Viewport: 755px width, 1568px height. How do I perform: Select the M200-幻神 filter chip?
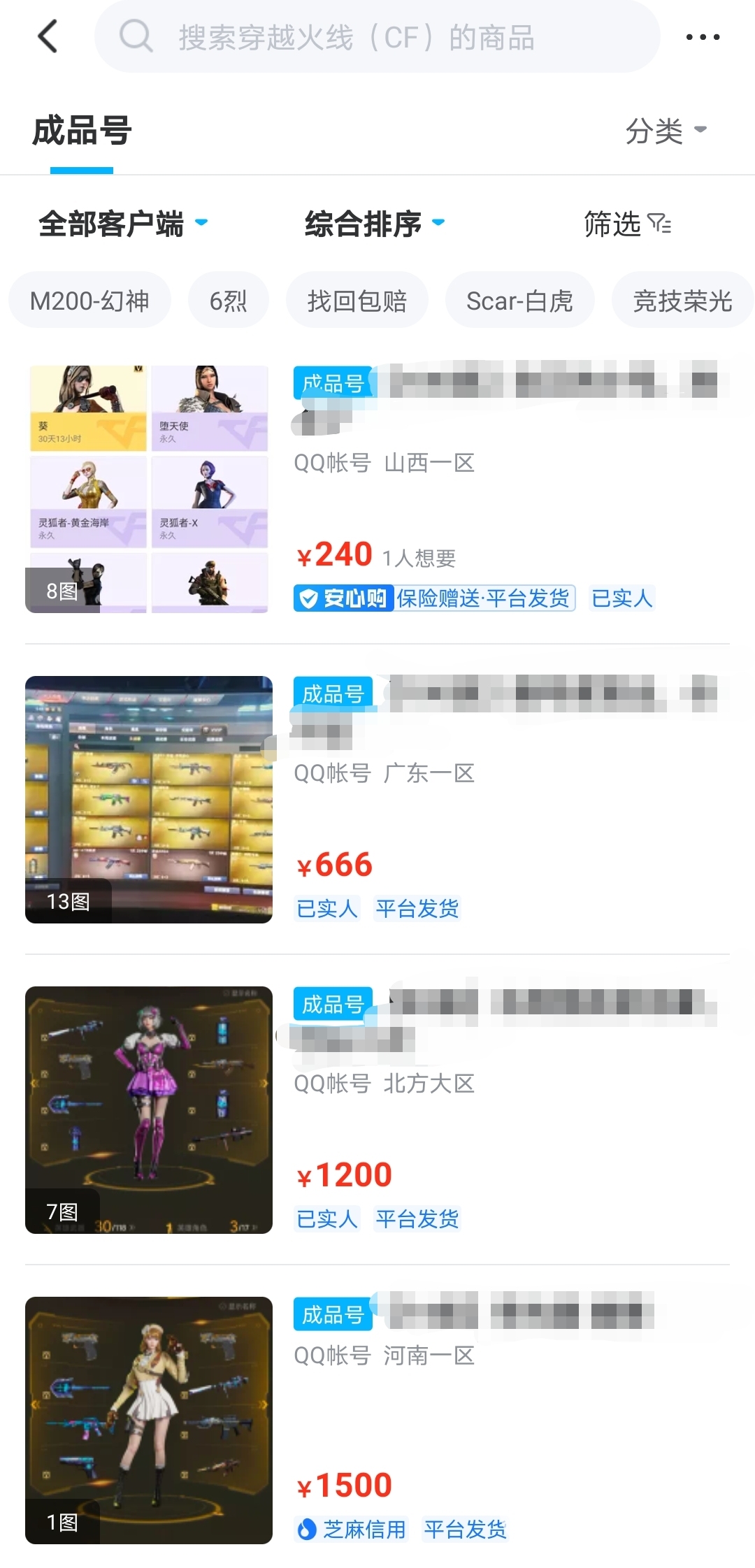[89, 301]
